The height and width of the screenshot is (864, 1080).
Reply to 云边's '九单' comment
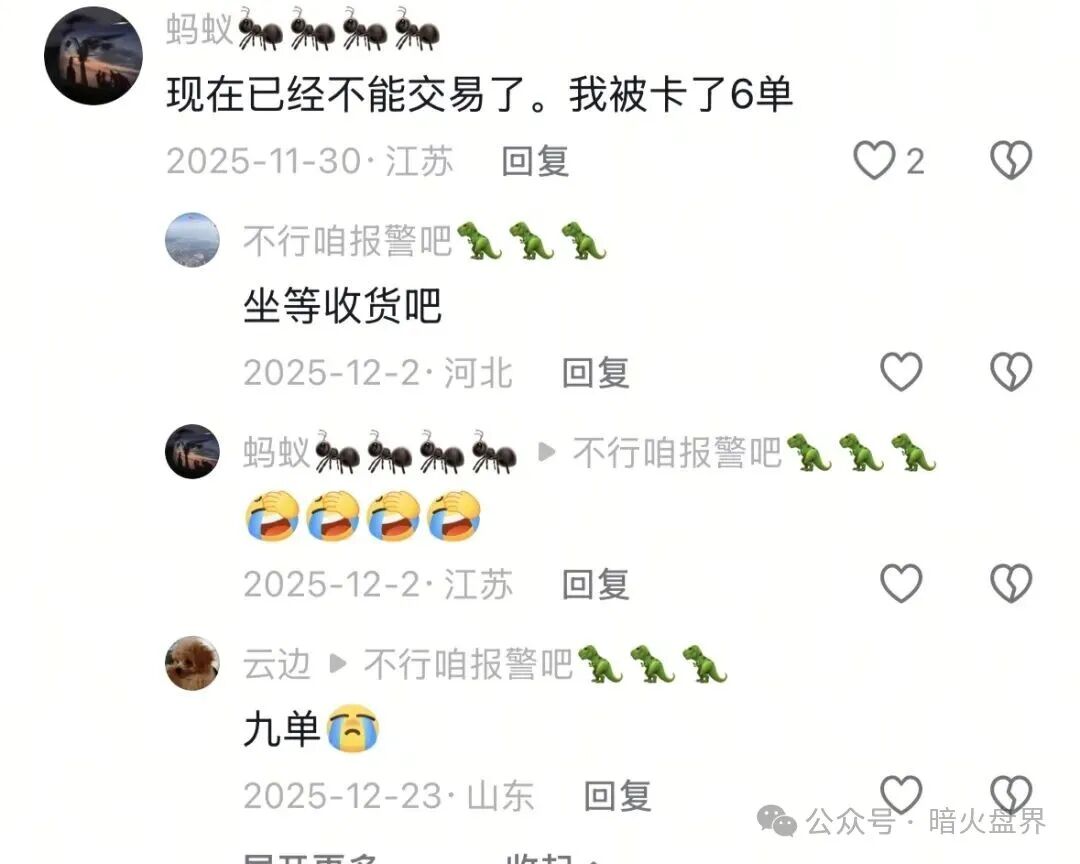617,796
